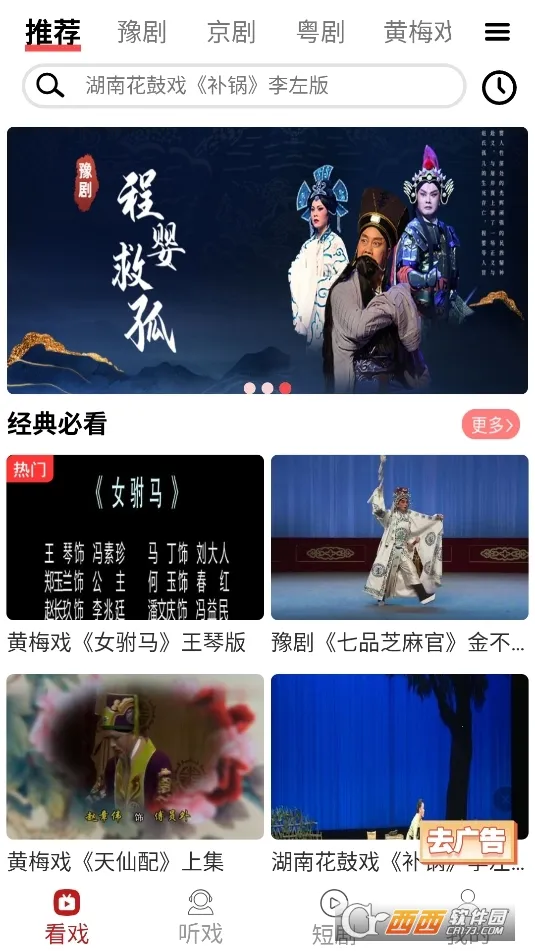Switch to the 豫剧 tab
Viewport: 535px width, 951px height.
142,32
